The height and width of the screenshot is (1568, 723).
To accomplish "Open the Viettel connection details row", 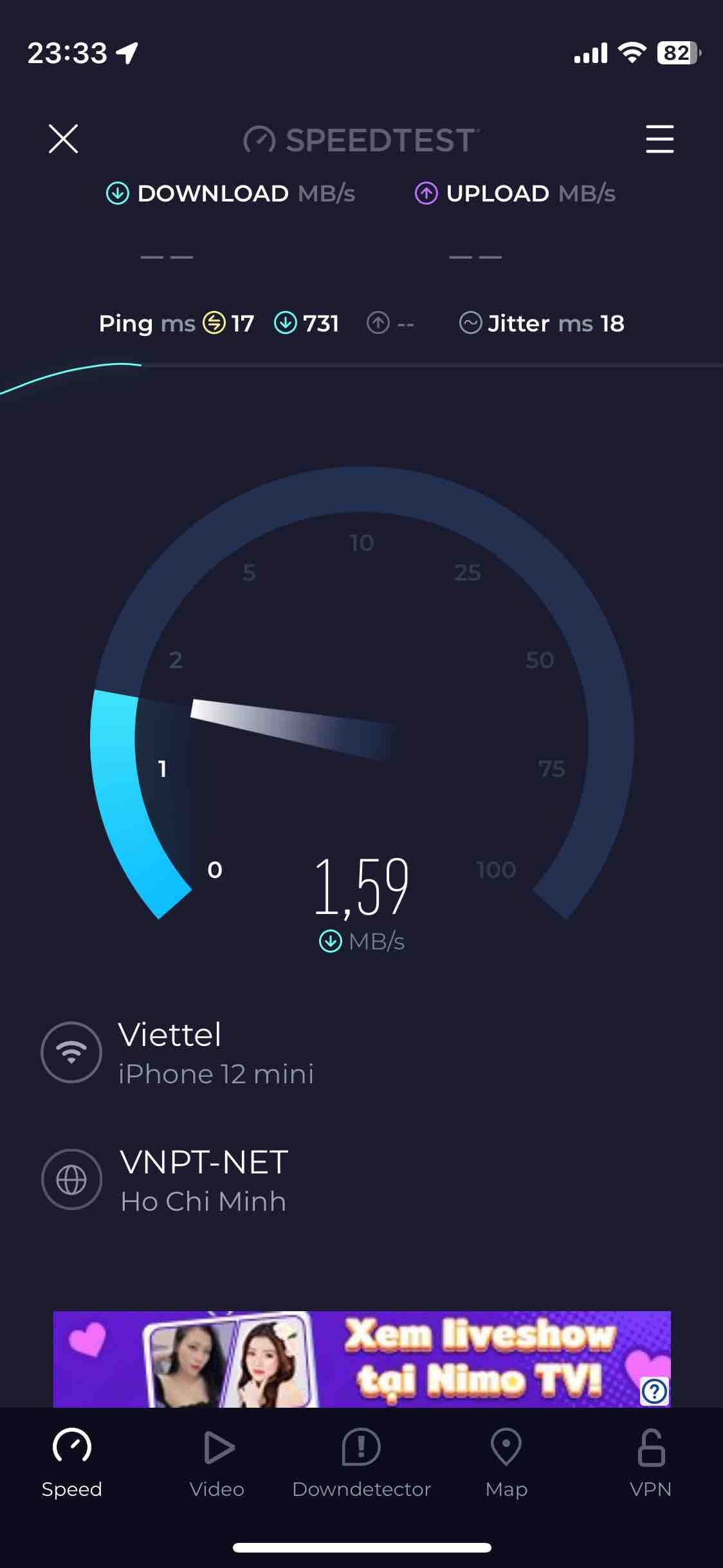I will point(215,1053).
